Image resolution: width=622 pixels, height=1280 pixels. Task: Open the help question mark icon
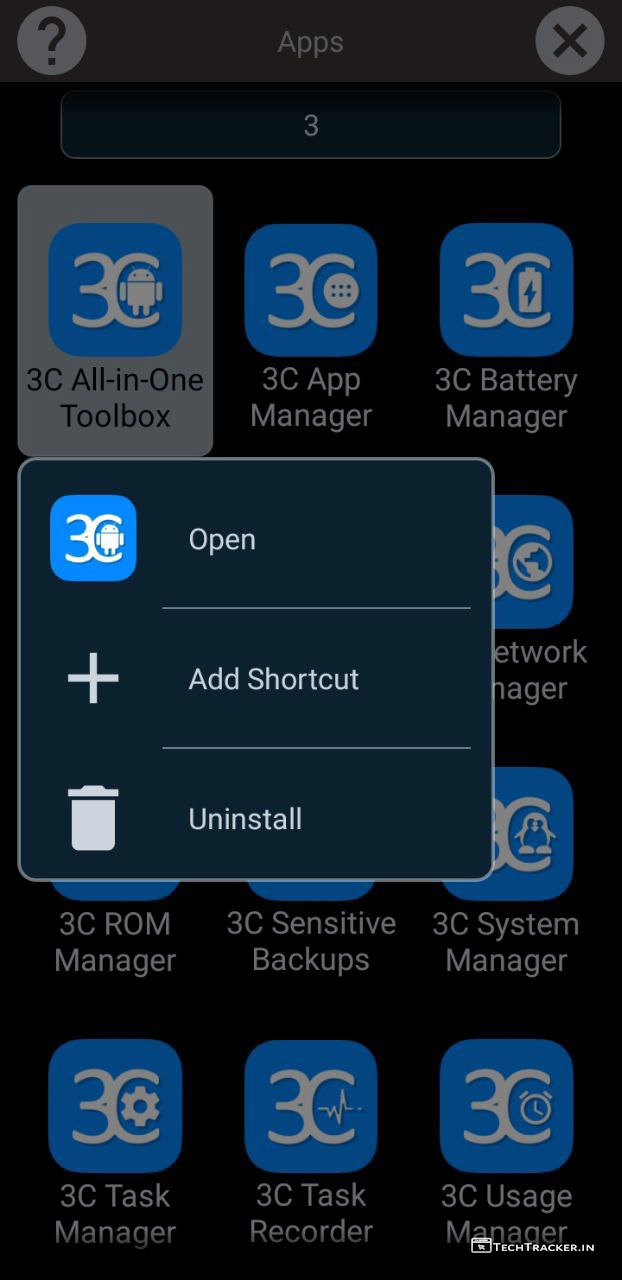tap(51, 41)
